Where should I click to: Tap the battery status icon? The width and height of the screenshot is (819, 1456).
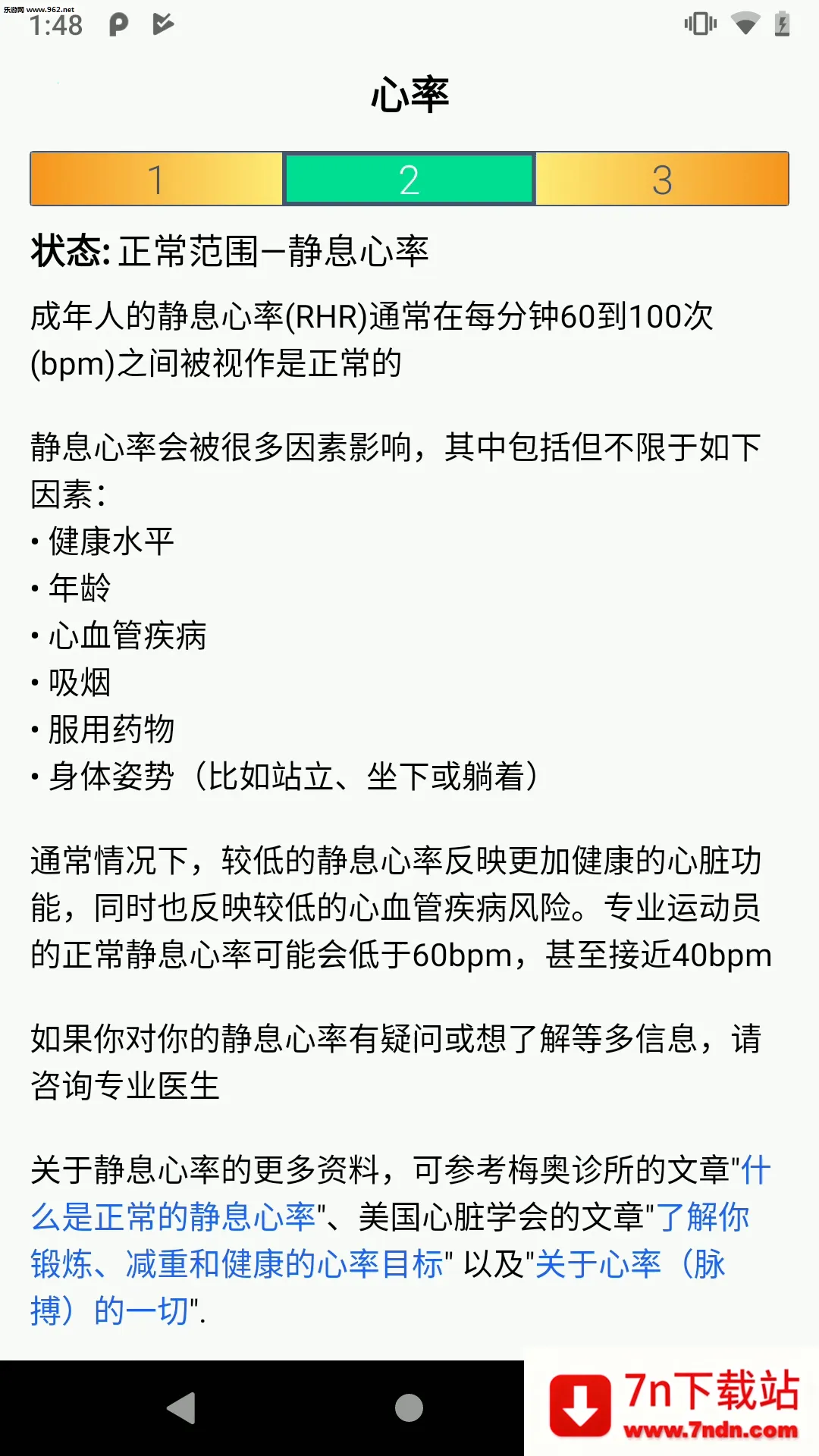point(783,24)
